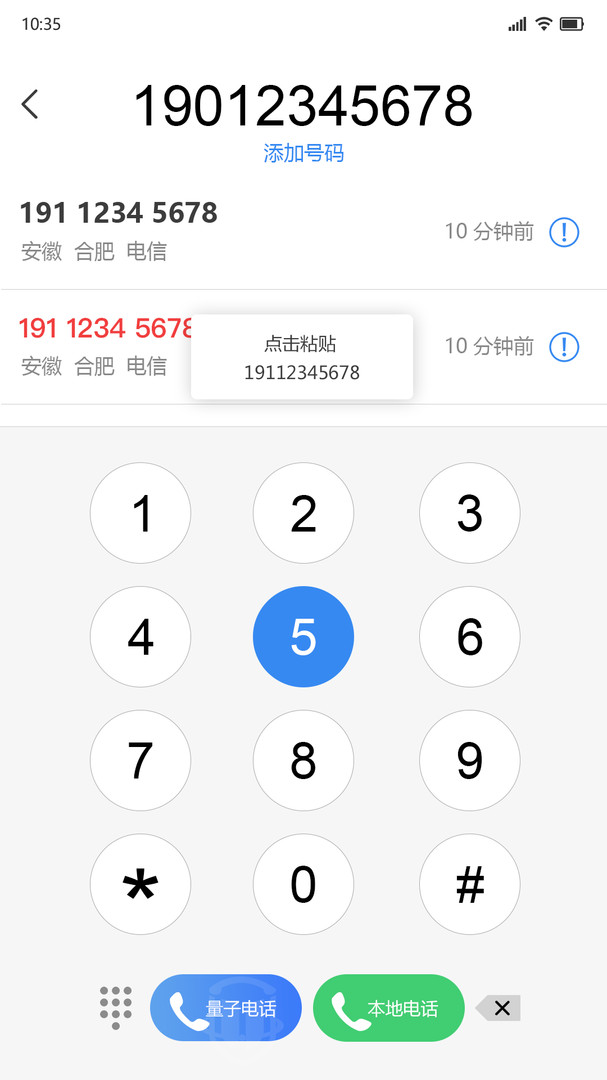Viewport: 607px width, 1080px height.
Task: Tap keypad digit 8
Action: pos(303,760)
